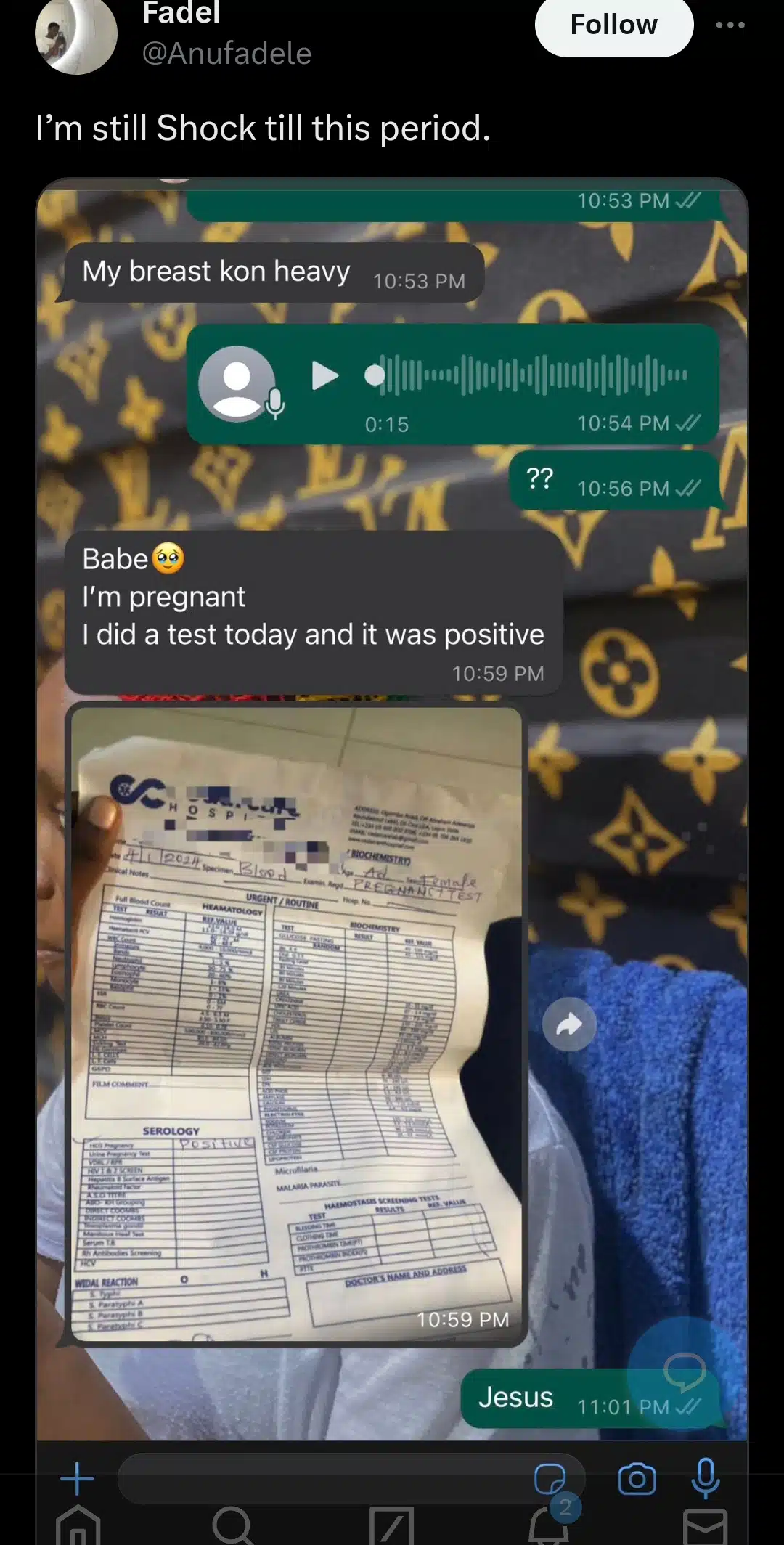Switch to the Search tab
Image resolution: width=784 pixels, height=1545 pixels.
(233, 1525)
